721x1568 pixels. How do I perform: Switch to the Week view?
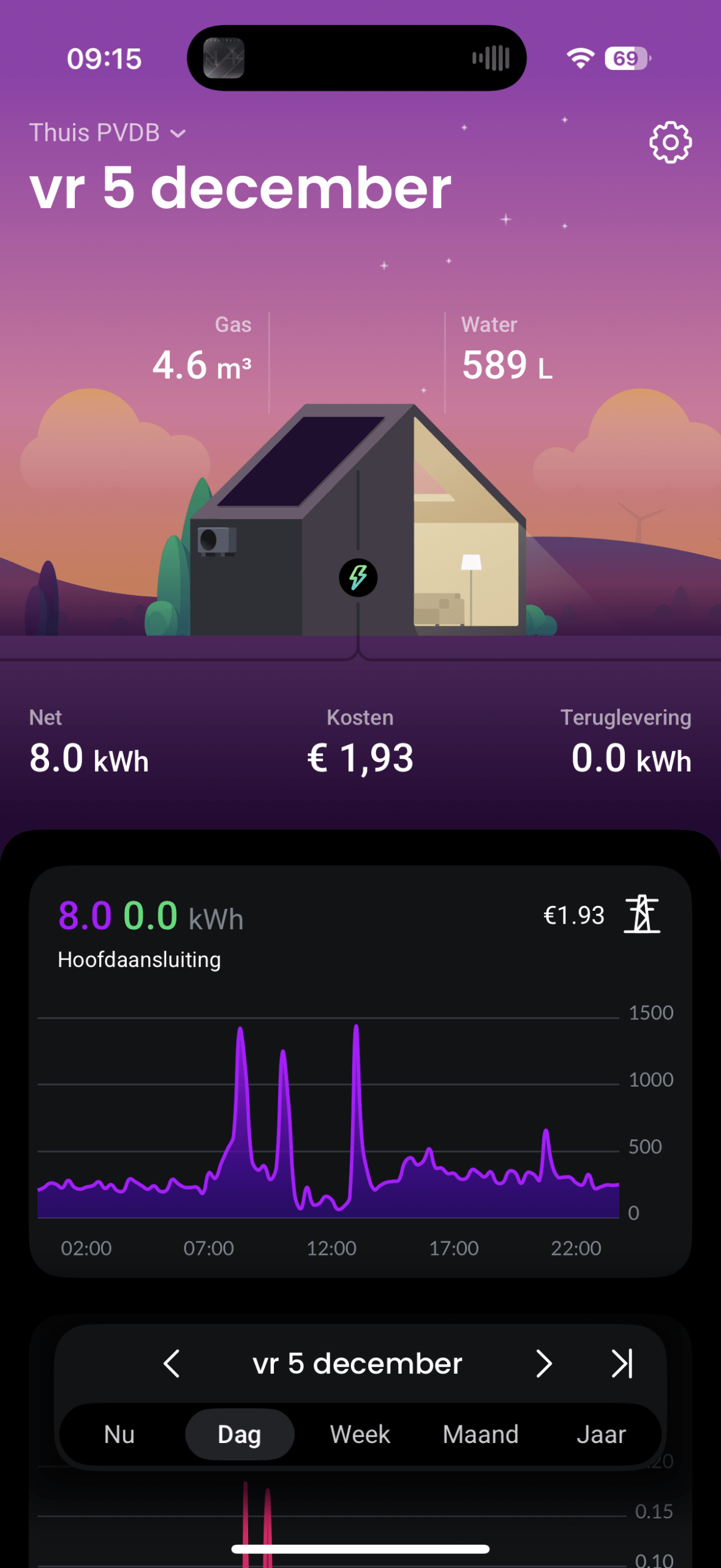359,1434
